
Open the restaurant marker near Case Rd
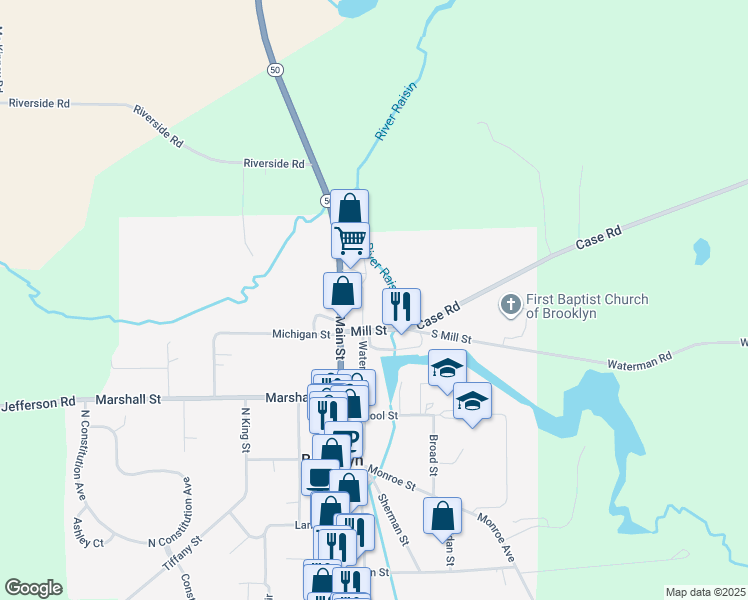pos(401,307)
